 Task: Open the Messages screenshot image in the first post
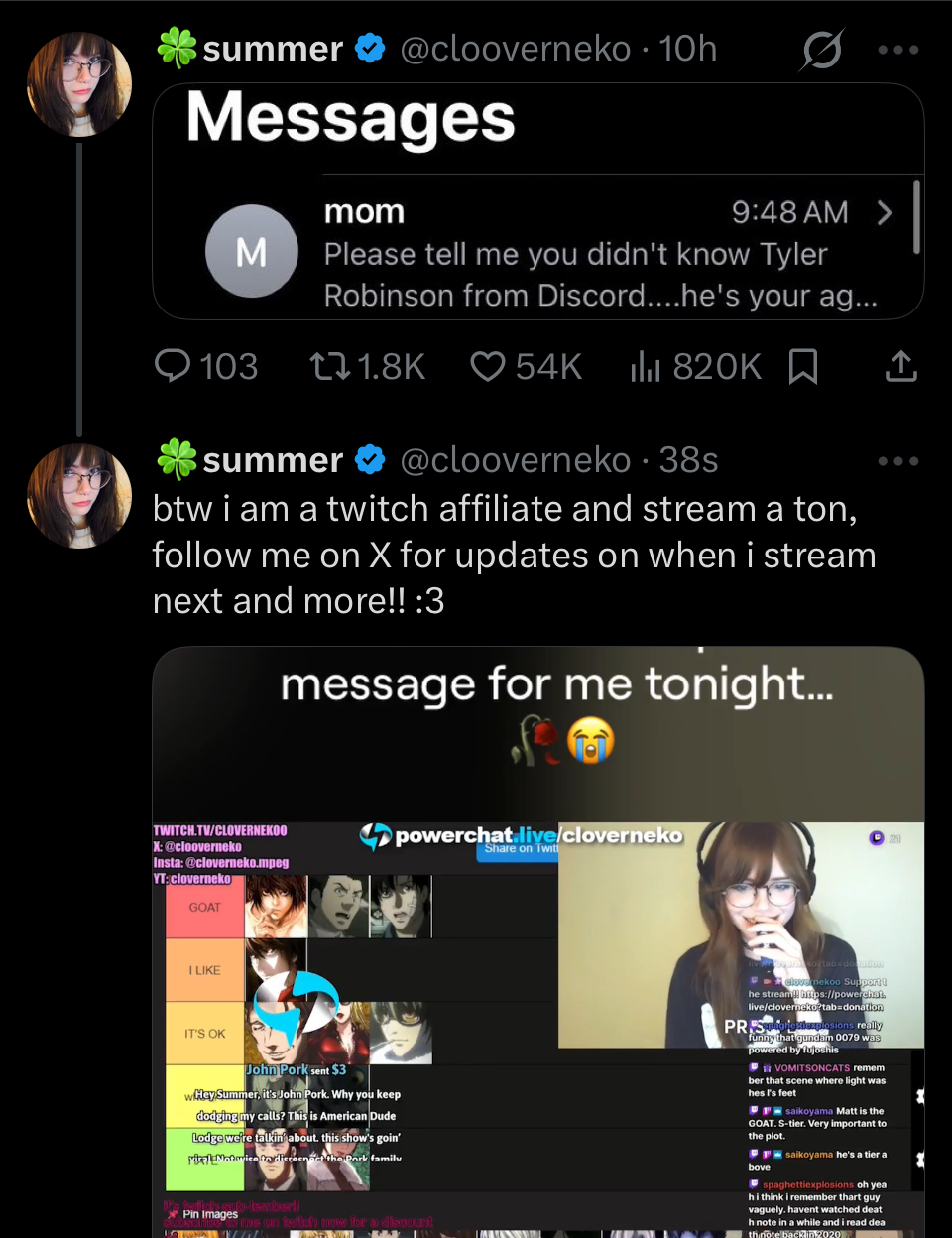537,202
